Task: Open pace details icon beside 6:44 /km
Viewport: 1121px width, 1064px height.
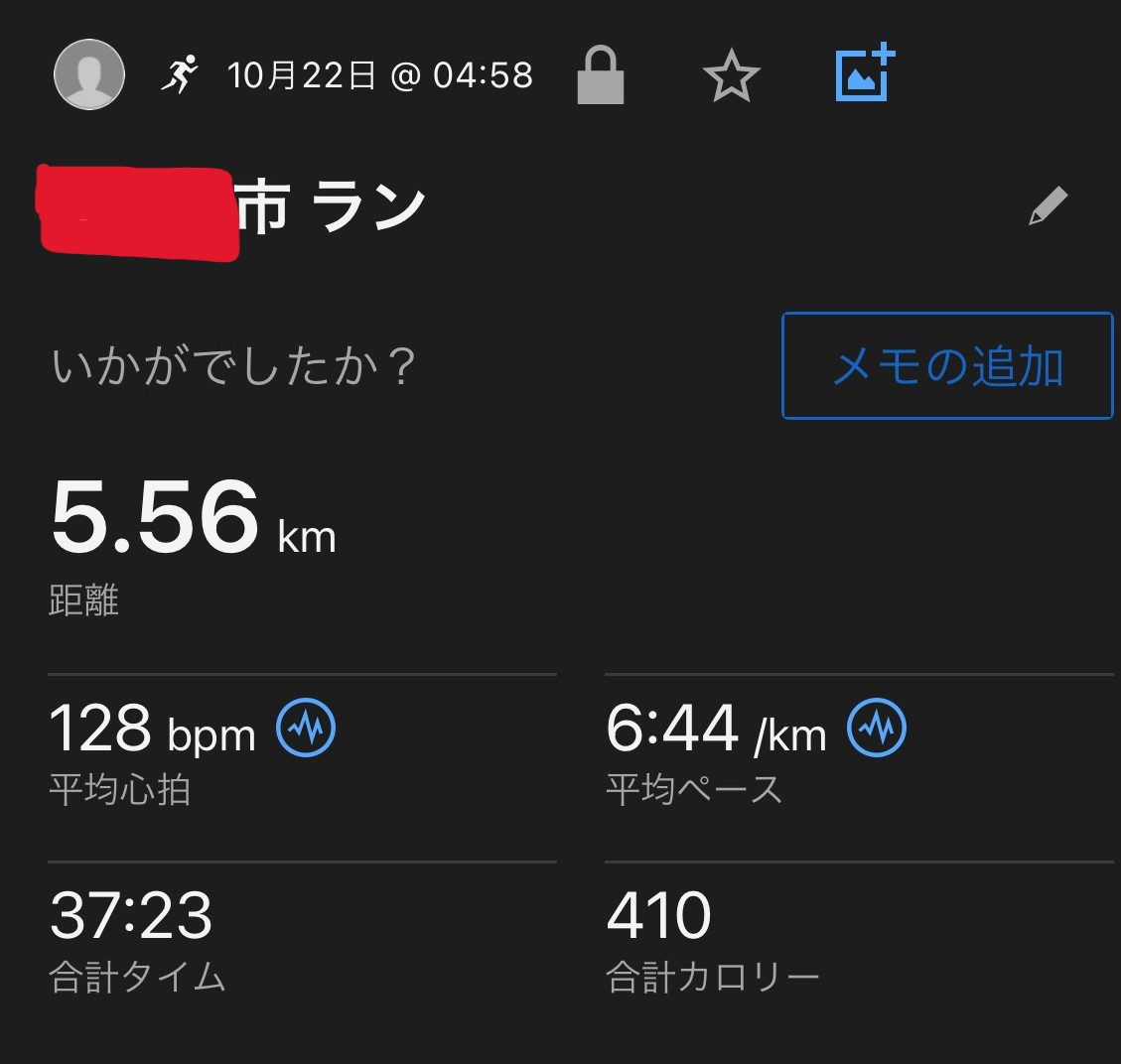Action: tap(877, 729)
